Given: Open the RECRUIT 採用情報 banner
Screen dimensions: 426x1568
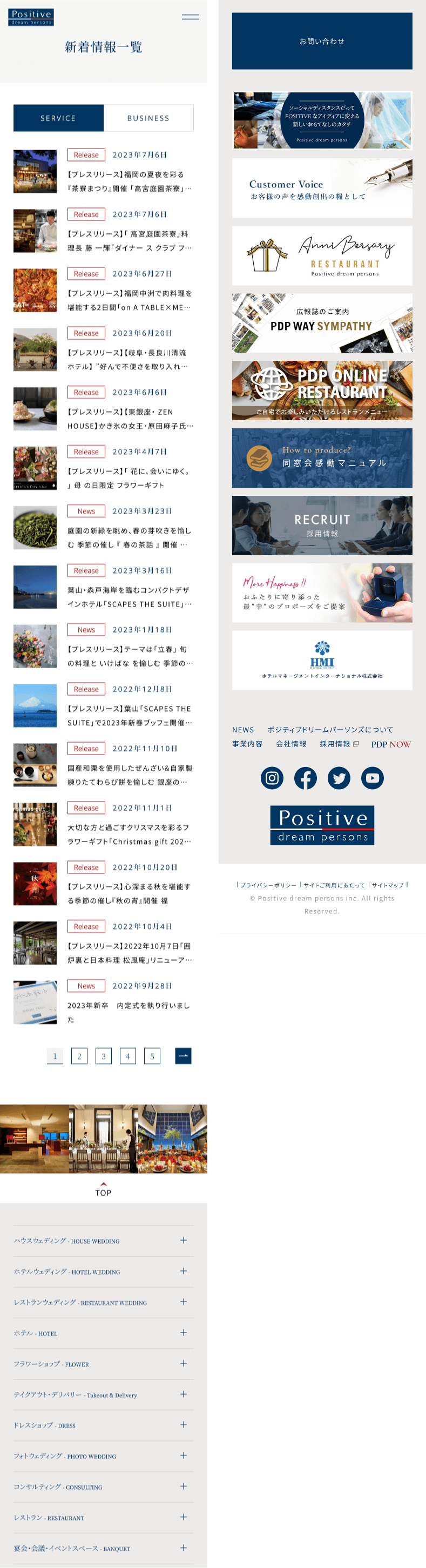Looking at the screenshot, I should [322, 526].
